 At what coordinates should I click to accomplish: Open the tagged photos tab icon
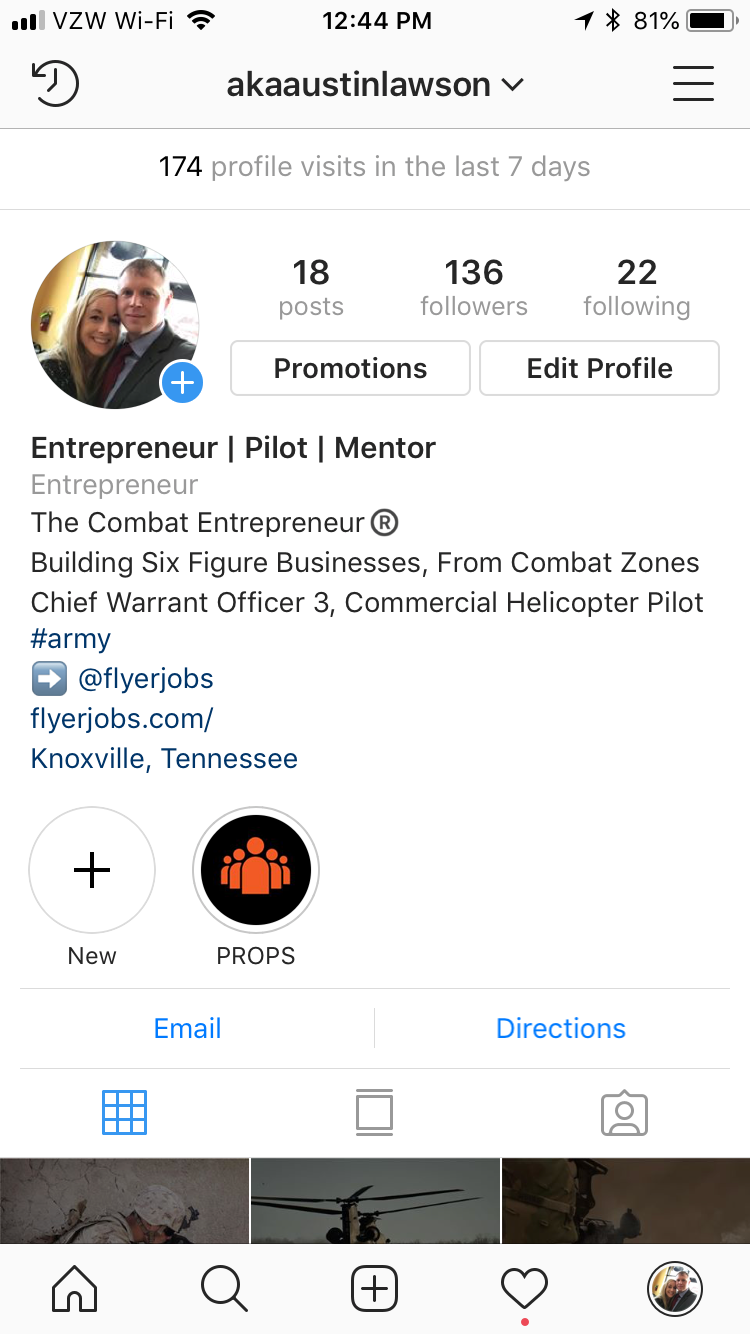(624, 1112)
